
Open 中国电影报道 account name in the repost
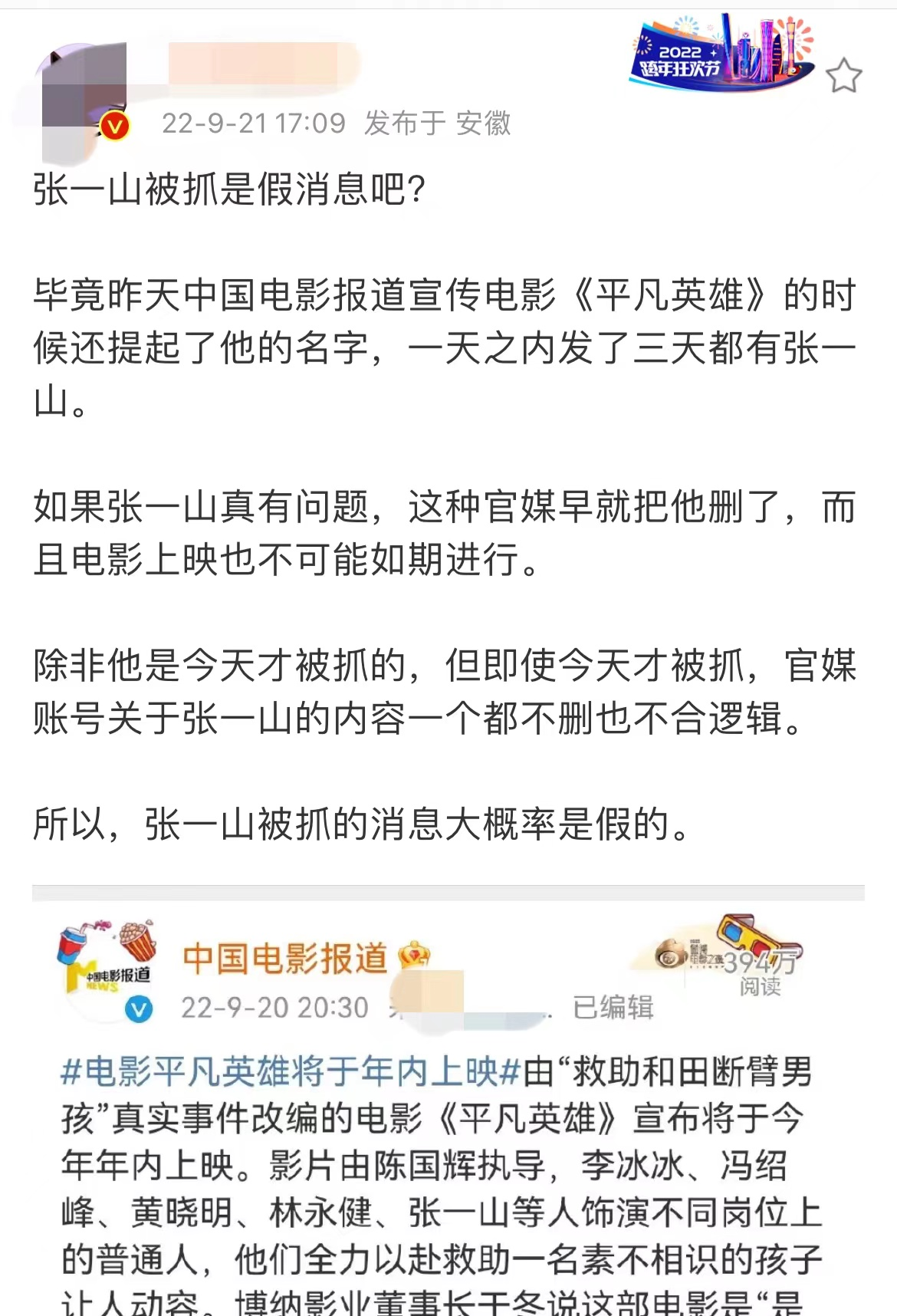click(284, 959)
